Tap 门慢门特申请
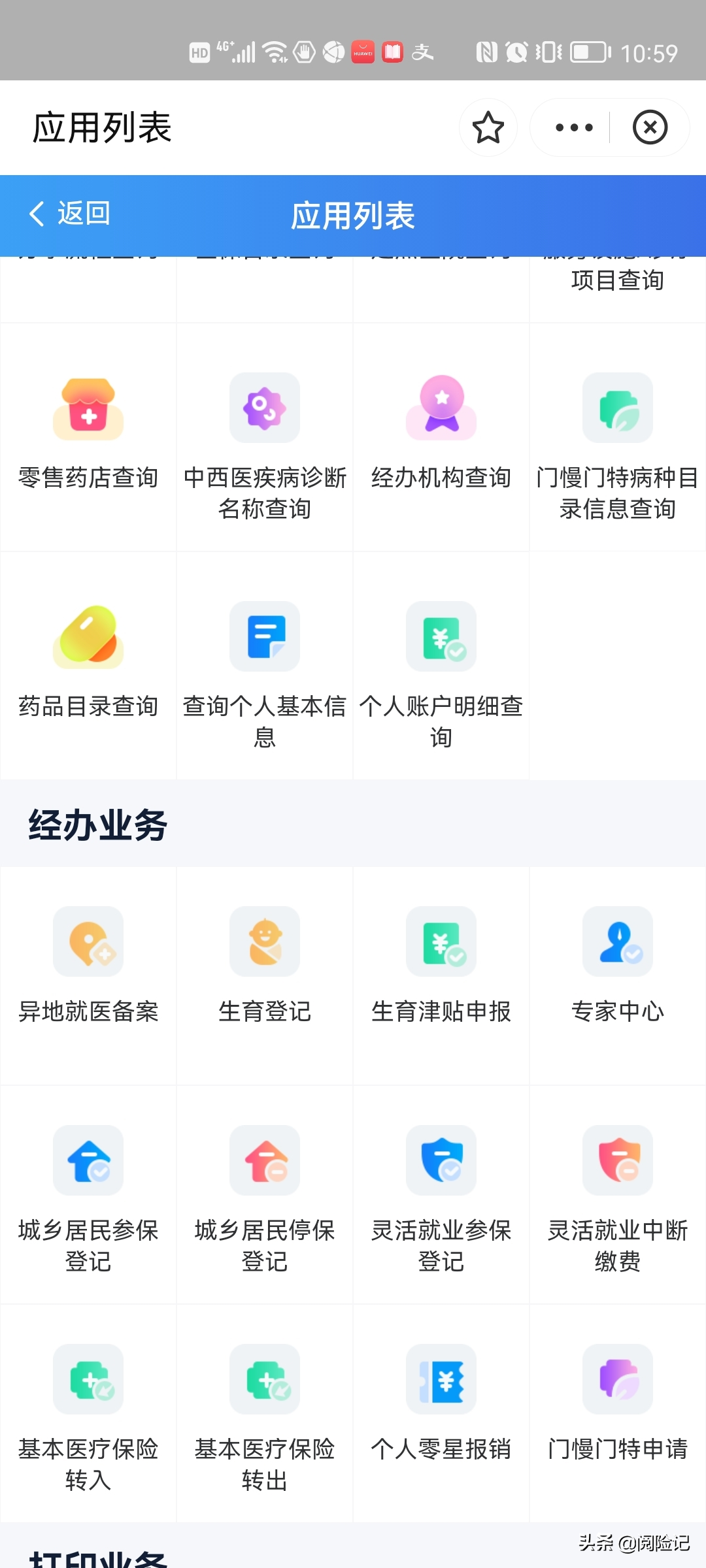Viewport: 706px width, 1568px height. pyautogui.click(x=618, y=1406)
